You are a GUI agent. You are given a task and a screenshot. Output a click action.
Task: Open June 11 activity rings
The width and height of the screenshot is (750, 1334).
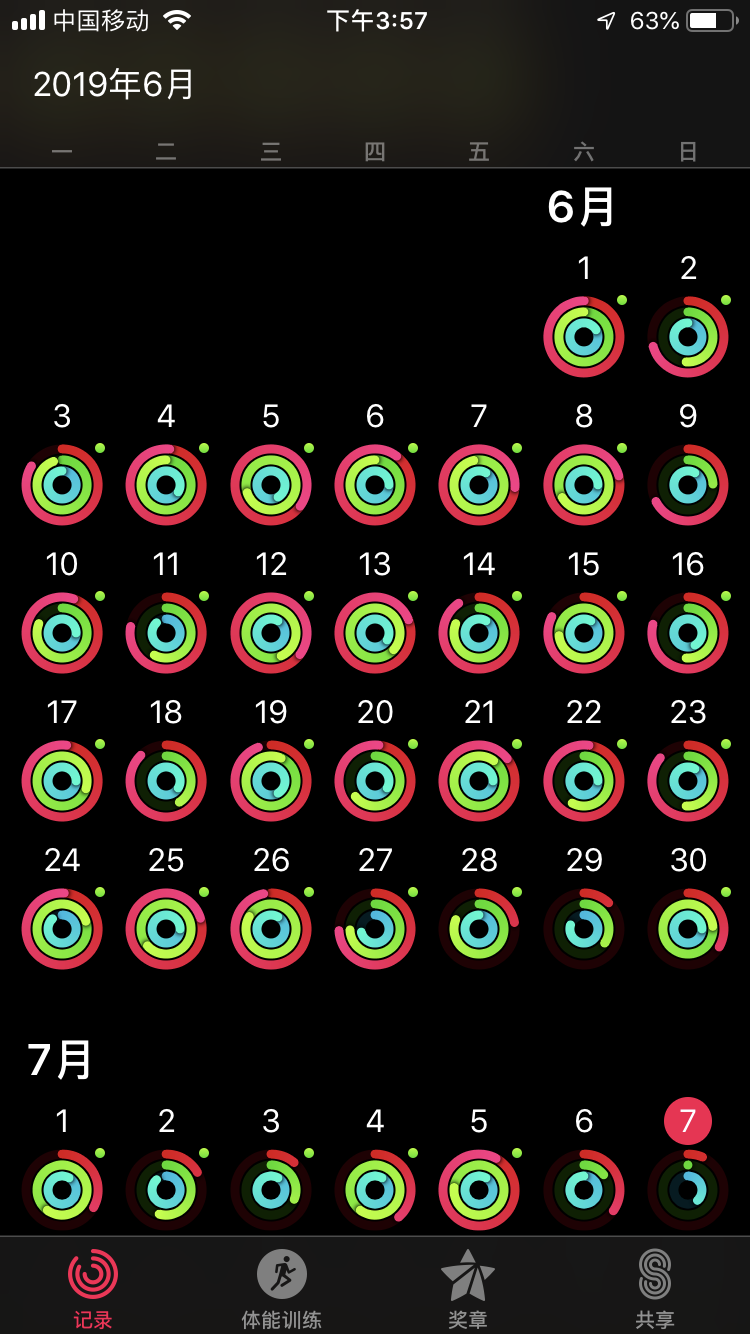[166, 633]
